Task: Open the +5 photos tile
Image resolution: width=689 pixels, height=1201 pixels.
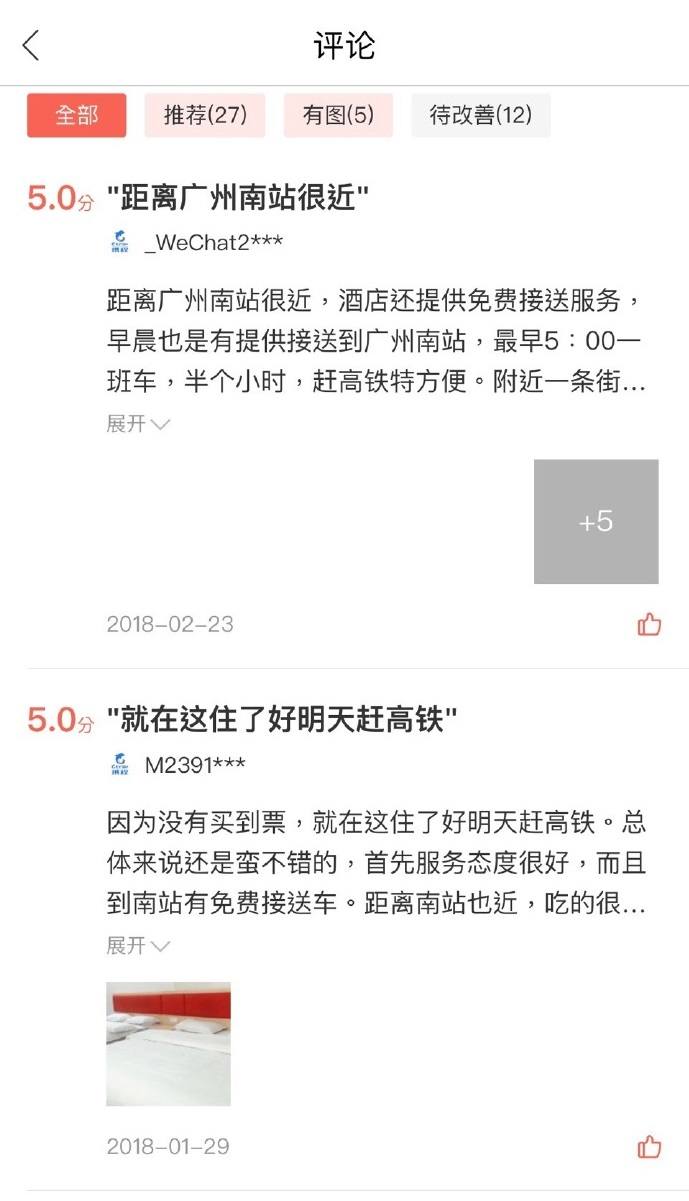Action: click(596, 521)
